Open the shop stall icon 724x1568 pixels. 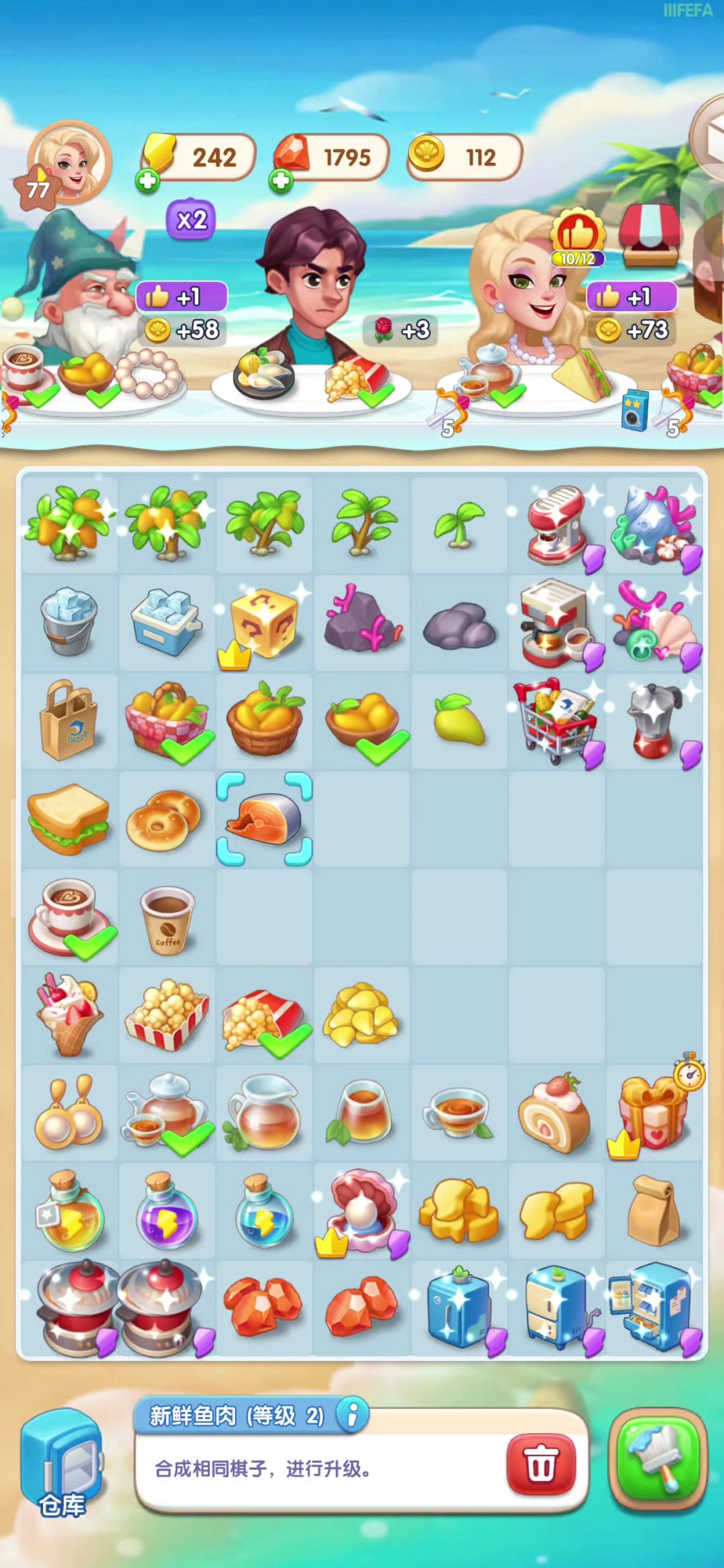649,235
